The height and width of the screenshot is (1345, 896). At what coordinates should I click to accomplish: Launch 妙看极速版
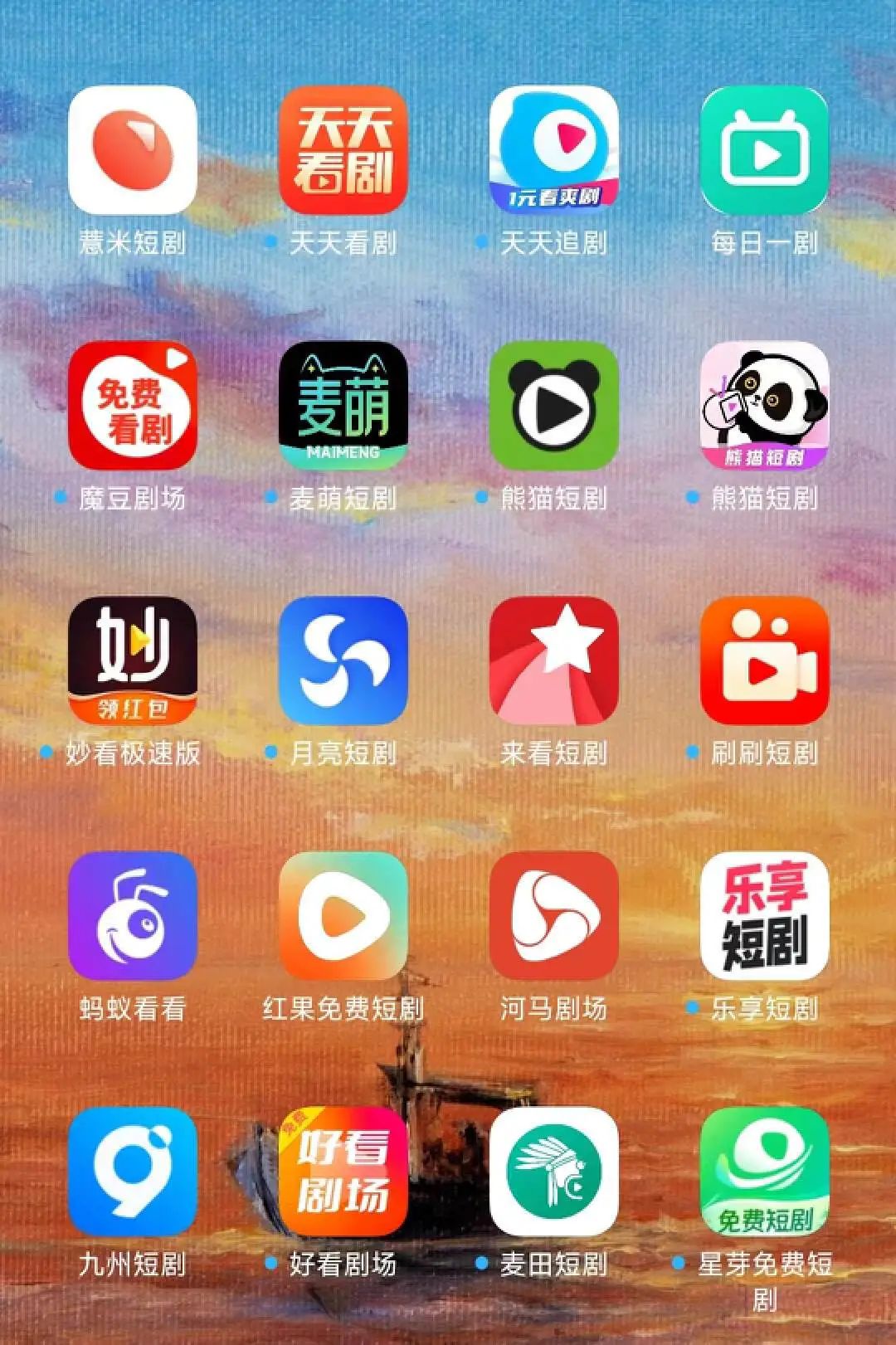[x=133, y=660]
